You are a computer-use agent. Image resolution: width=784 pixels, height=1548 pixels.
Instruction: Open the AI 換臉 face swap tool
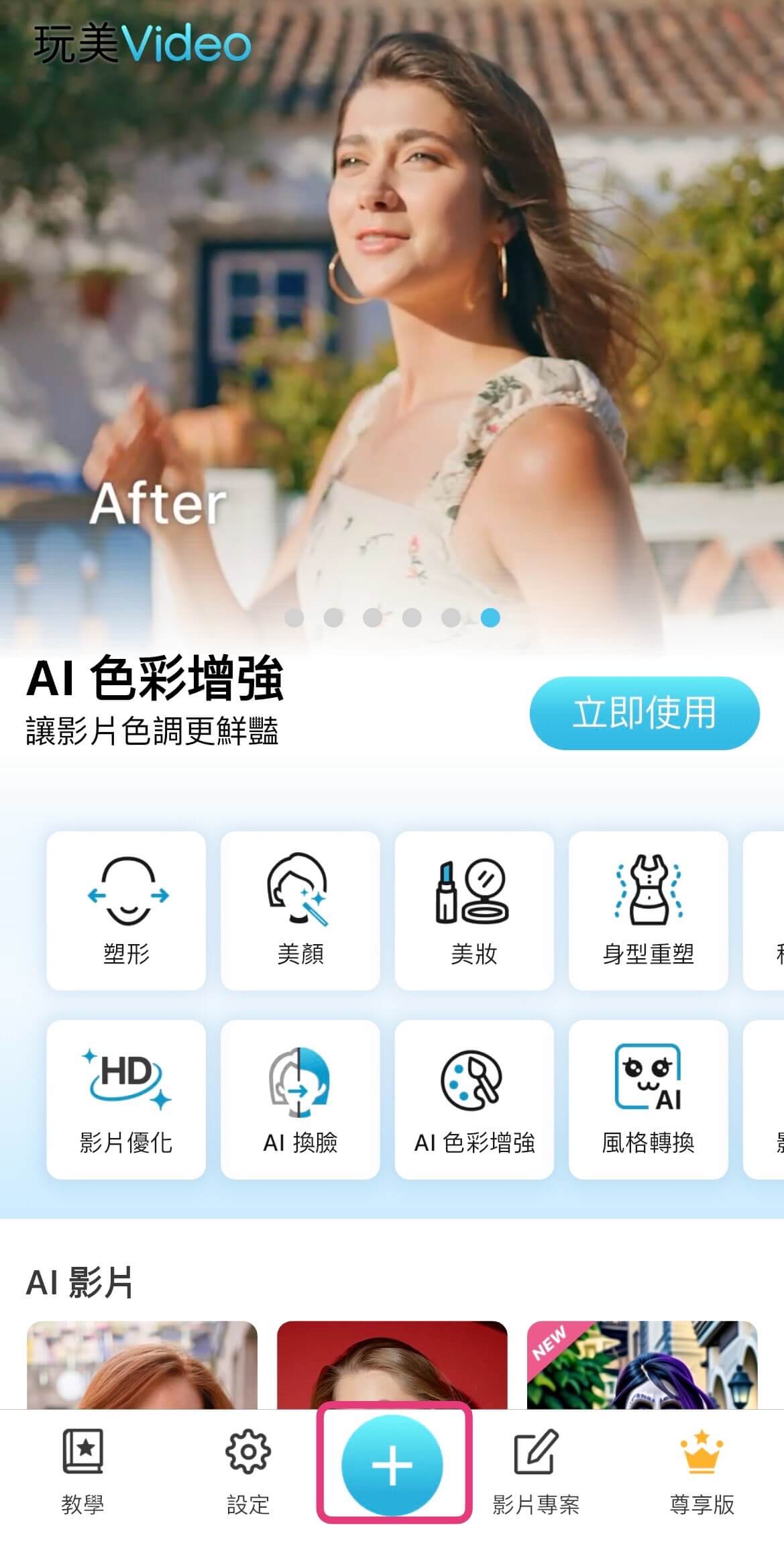[x=300, y=1099]
